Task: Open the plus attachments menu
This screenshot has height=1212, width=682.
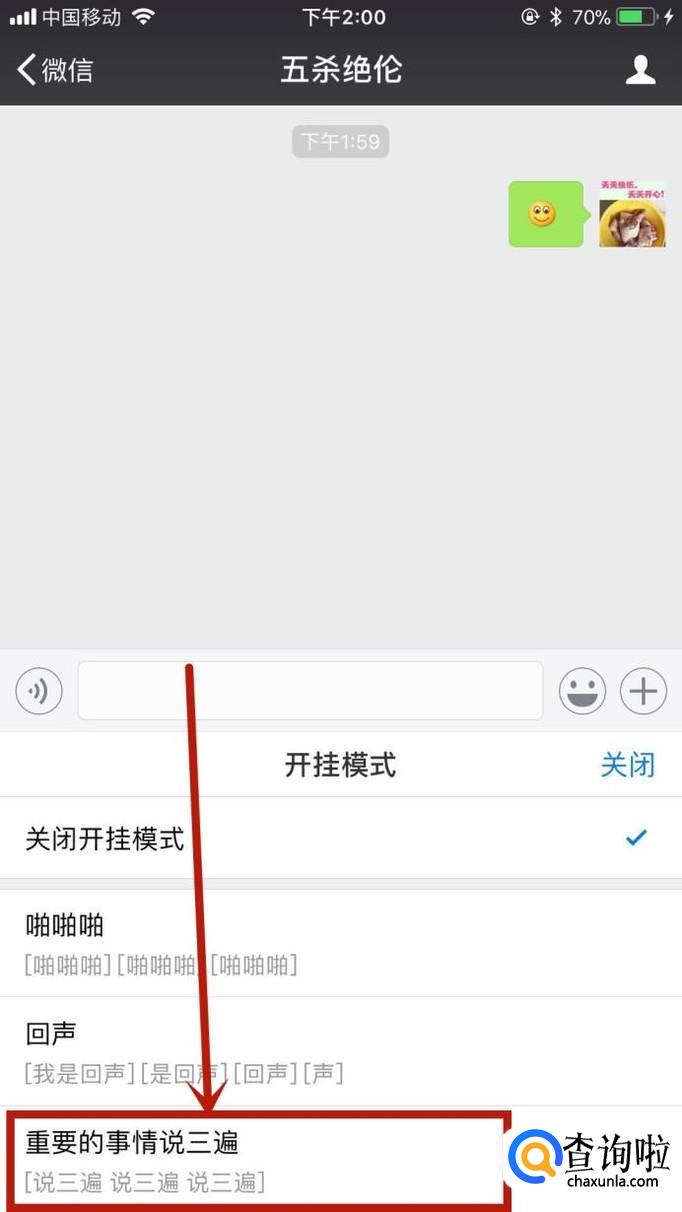Action: click(x=644, y=690)
